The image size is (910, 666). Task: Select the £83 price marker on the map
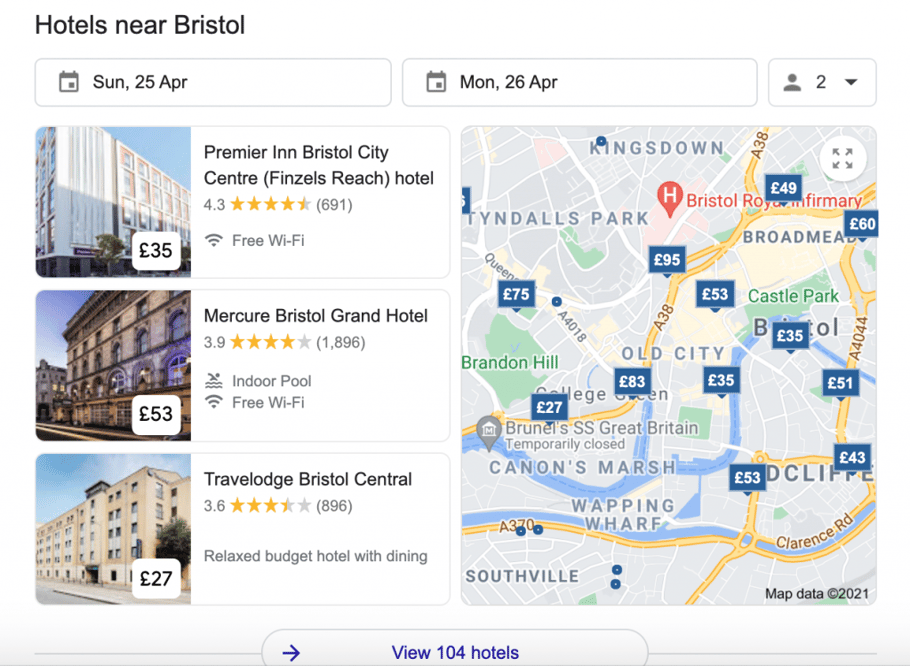632,381
